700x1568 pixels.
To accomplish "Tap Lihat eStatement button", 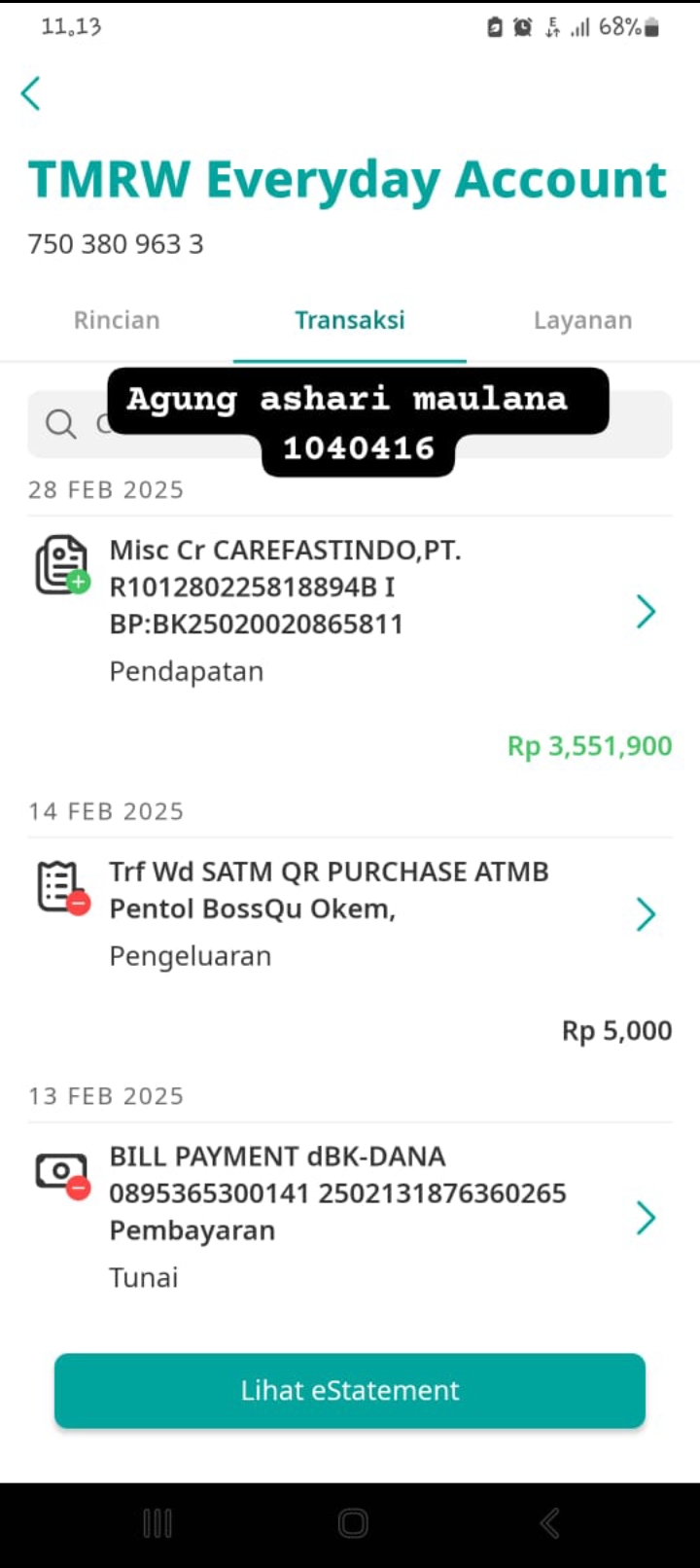I will pos(350,1391).
